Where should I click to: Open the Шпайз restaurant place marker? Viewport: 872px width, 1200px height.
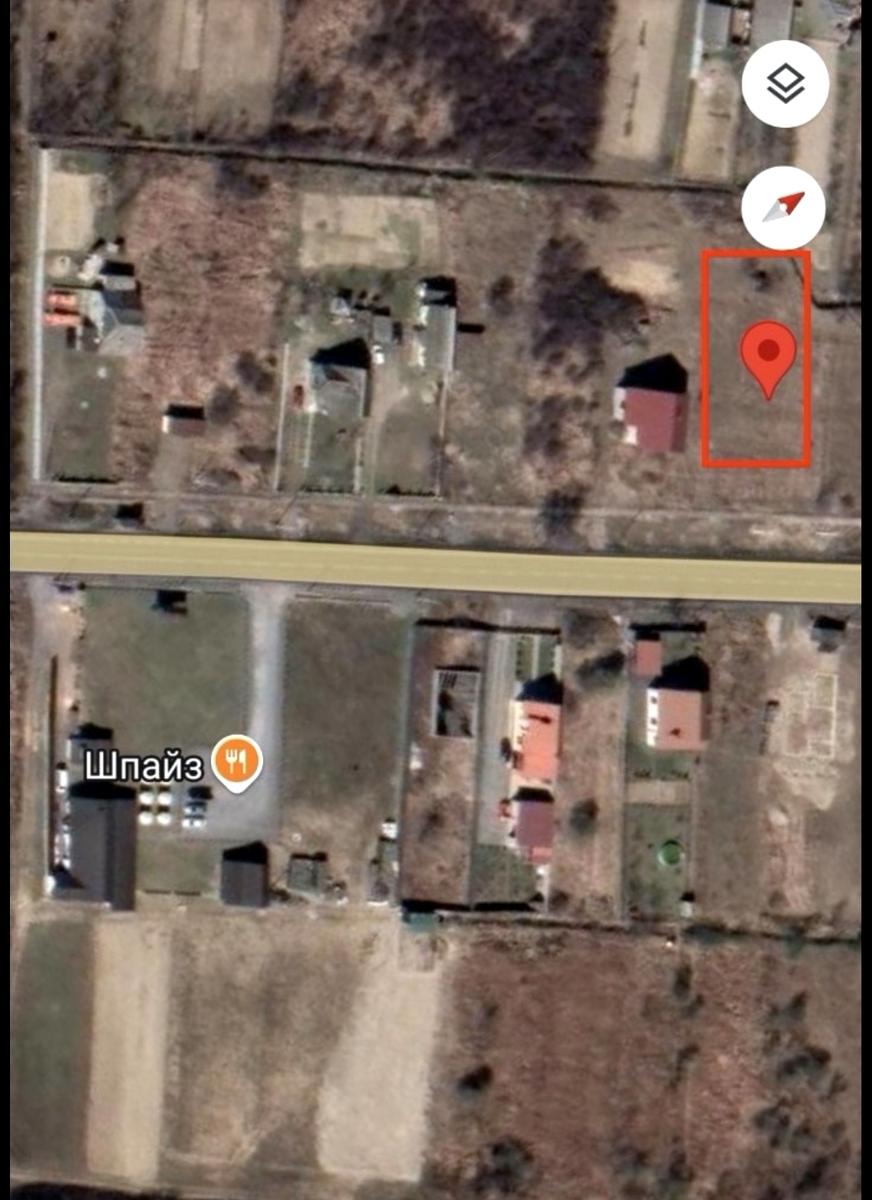click(238, 762)
